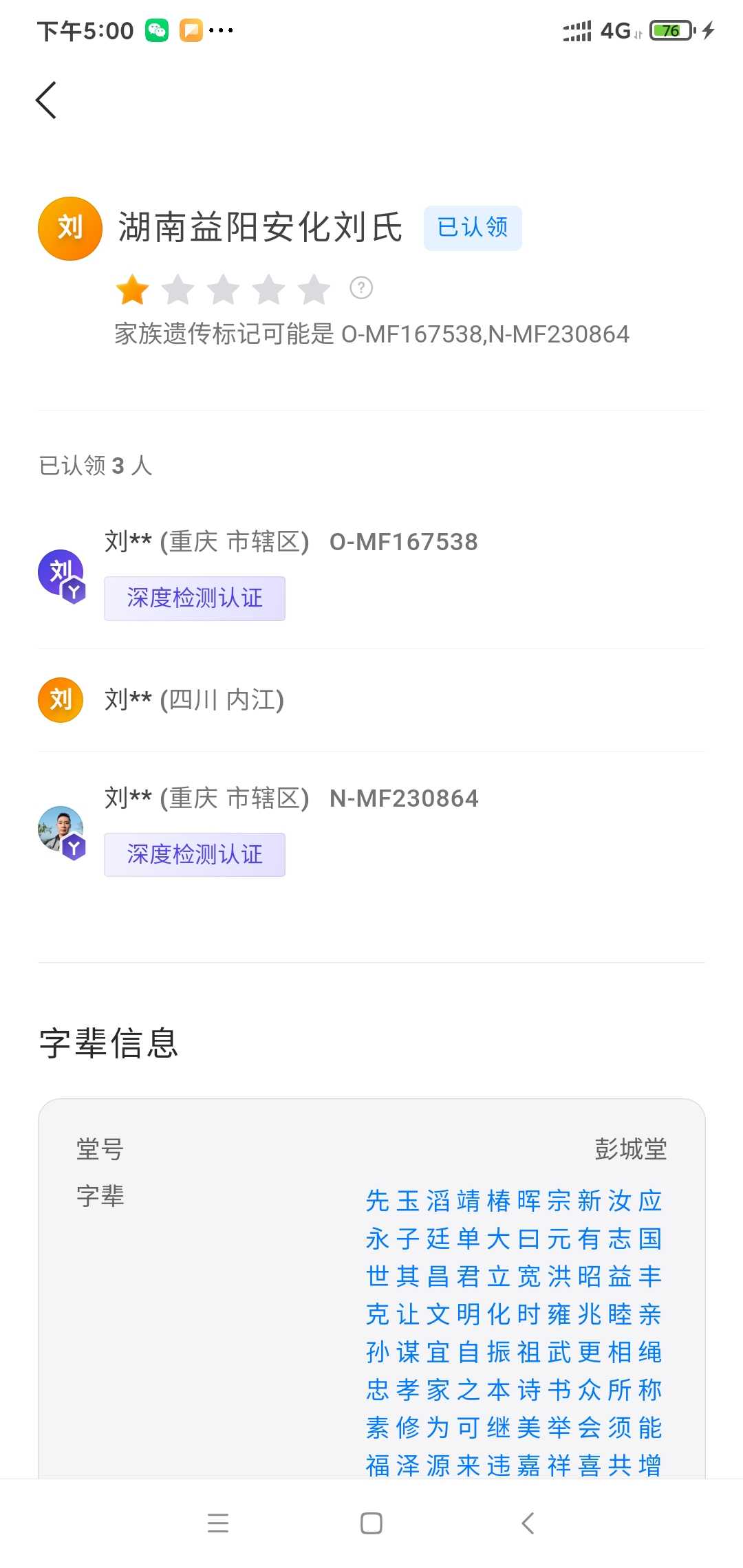View 深度检测认证 badge under N-MF230864
The height and width of the screenshot is (1568, 743).
click(195, 855)
